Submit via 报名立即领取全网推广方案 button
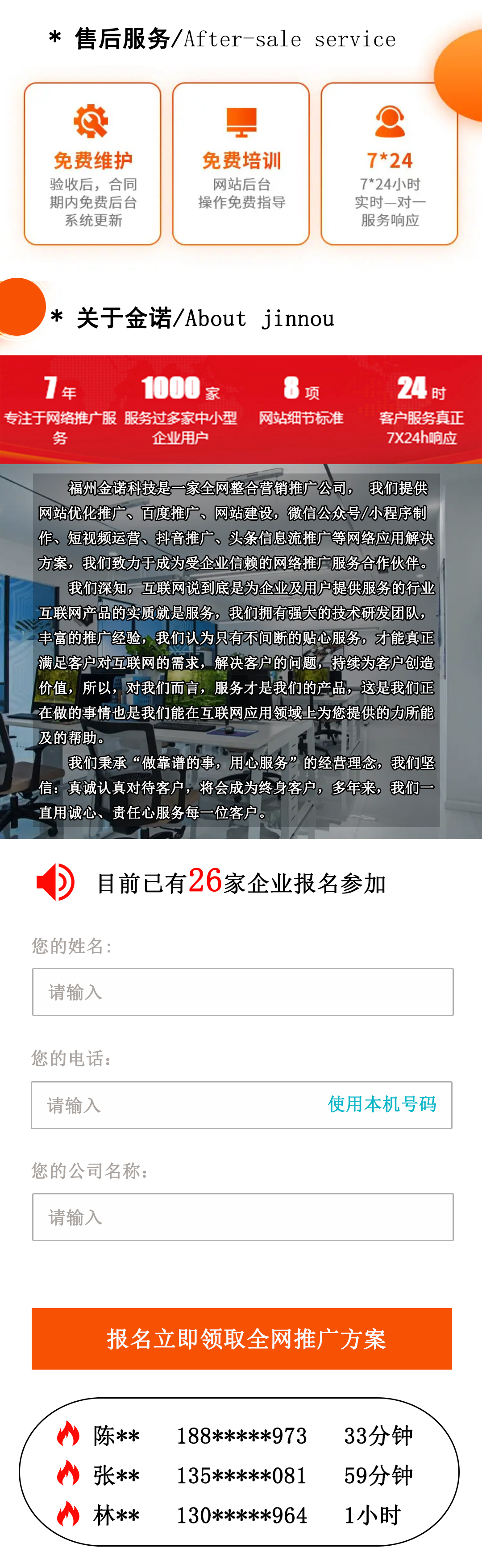 click(242, 1339)
